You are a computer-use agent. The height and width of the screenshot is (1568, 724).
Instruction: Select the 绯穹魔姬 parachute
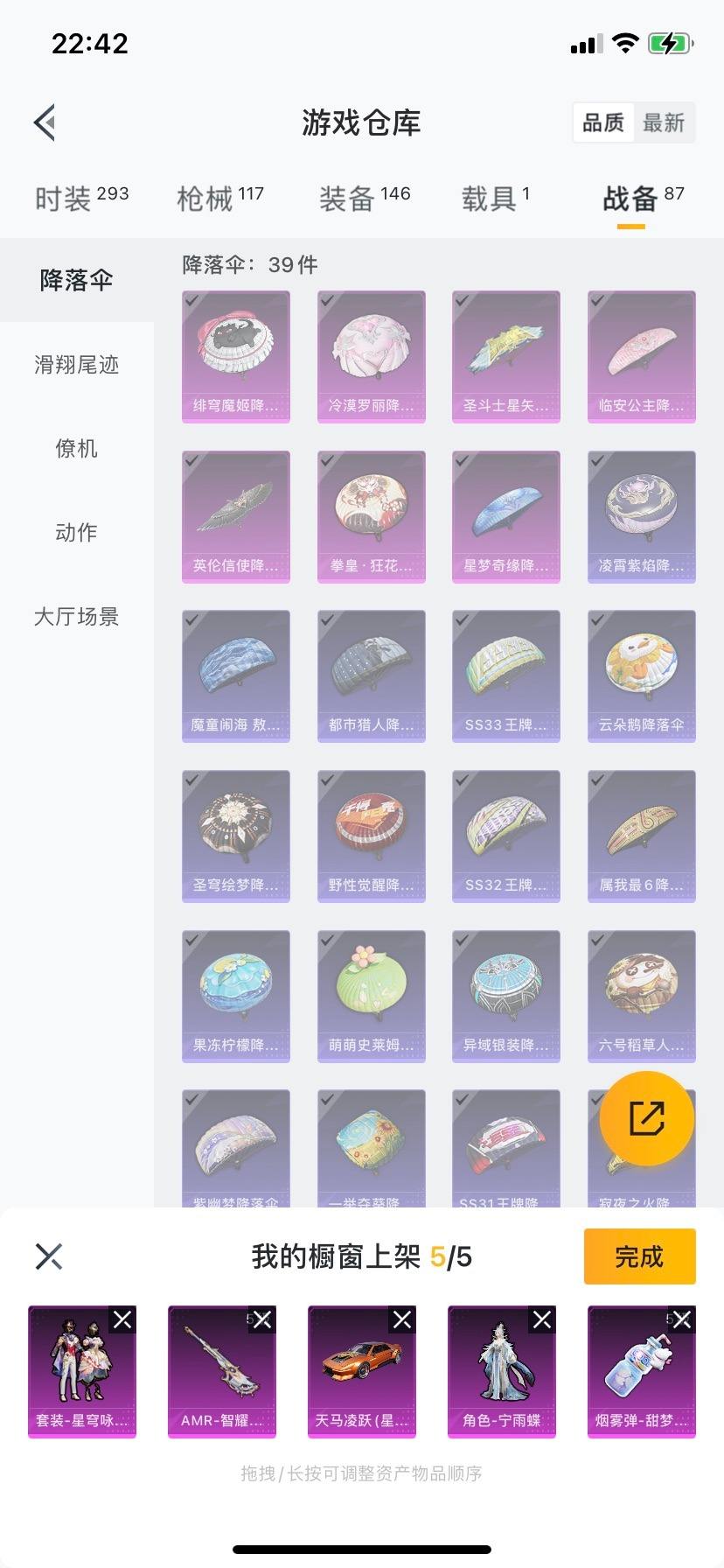[235, 356]
